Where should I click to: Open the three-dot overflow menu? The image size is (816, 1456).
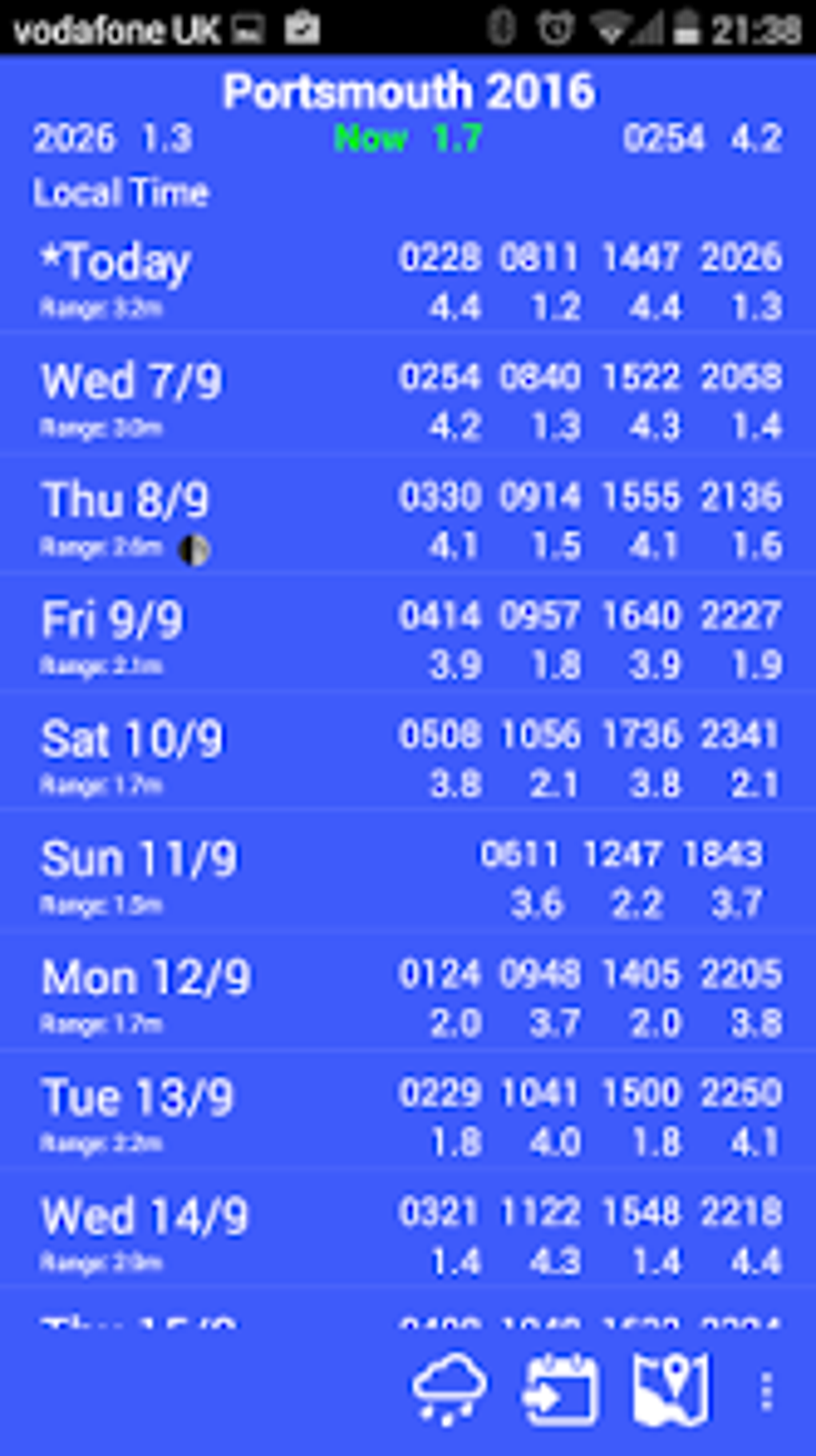[766, 1391]
